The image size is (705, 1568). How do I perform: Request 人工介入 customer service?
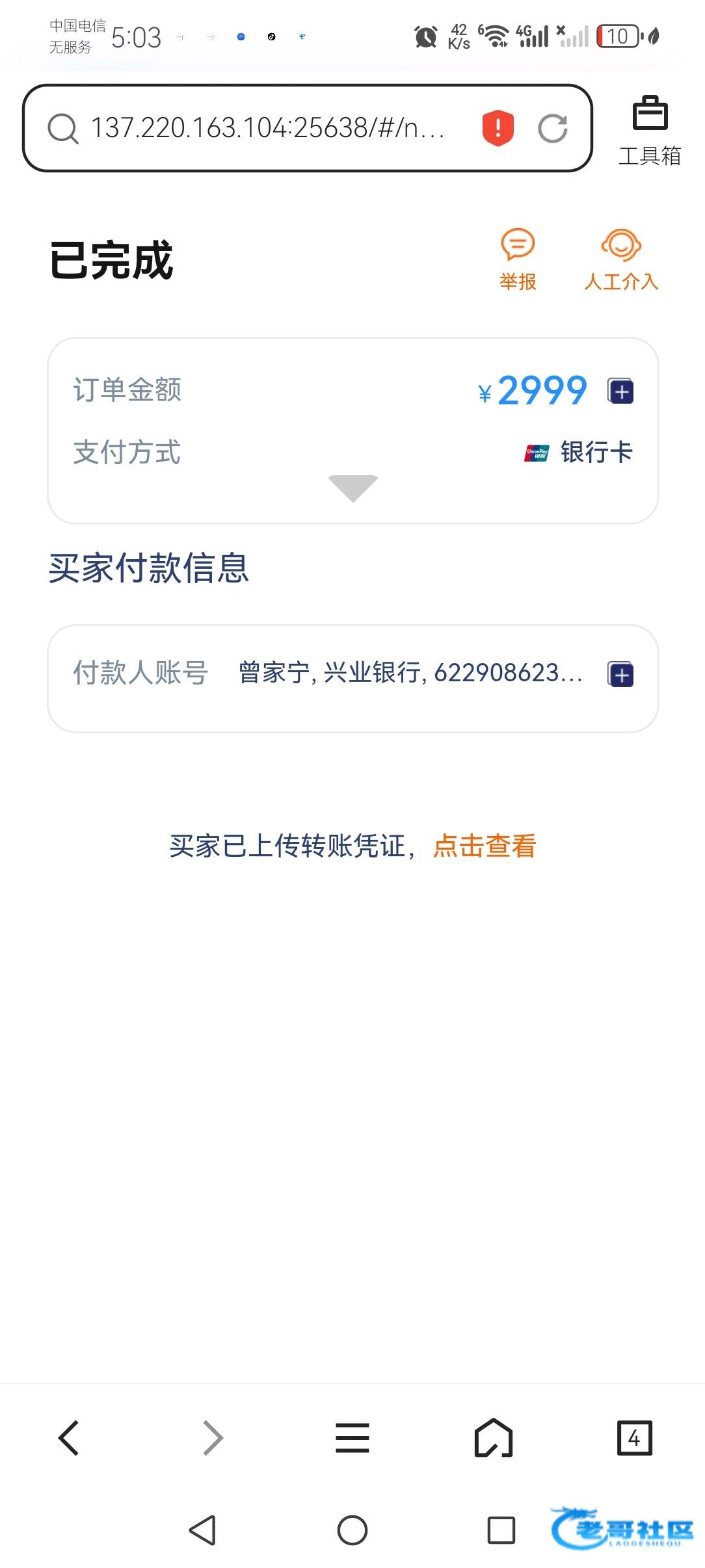(621, 259)
